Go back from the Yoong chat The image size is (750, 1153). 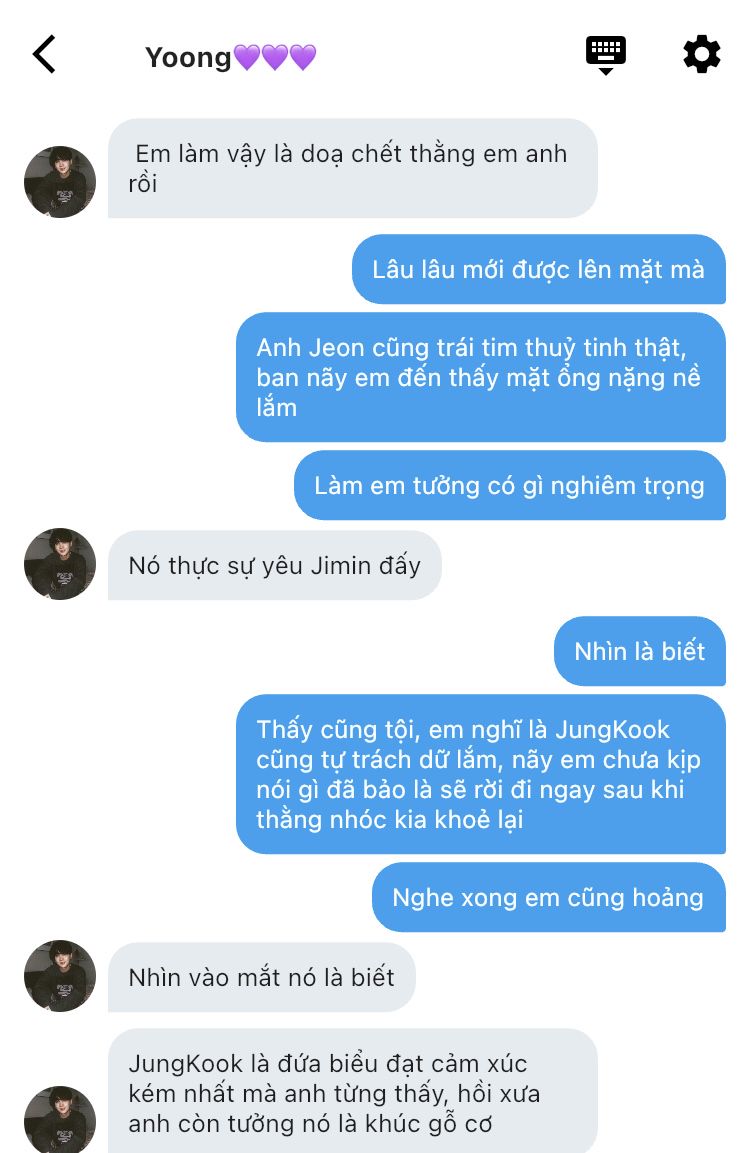(44, 54)
